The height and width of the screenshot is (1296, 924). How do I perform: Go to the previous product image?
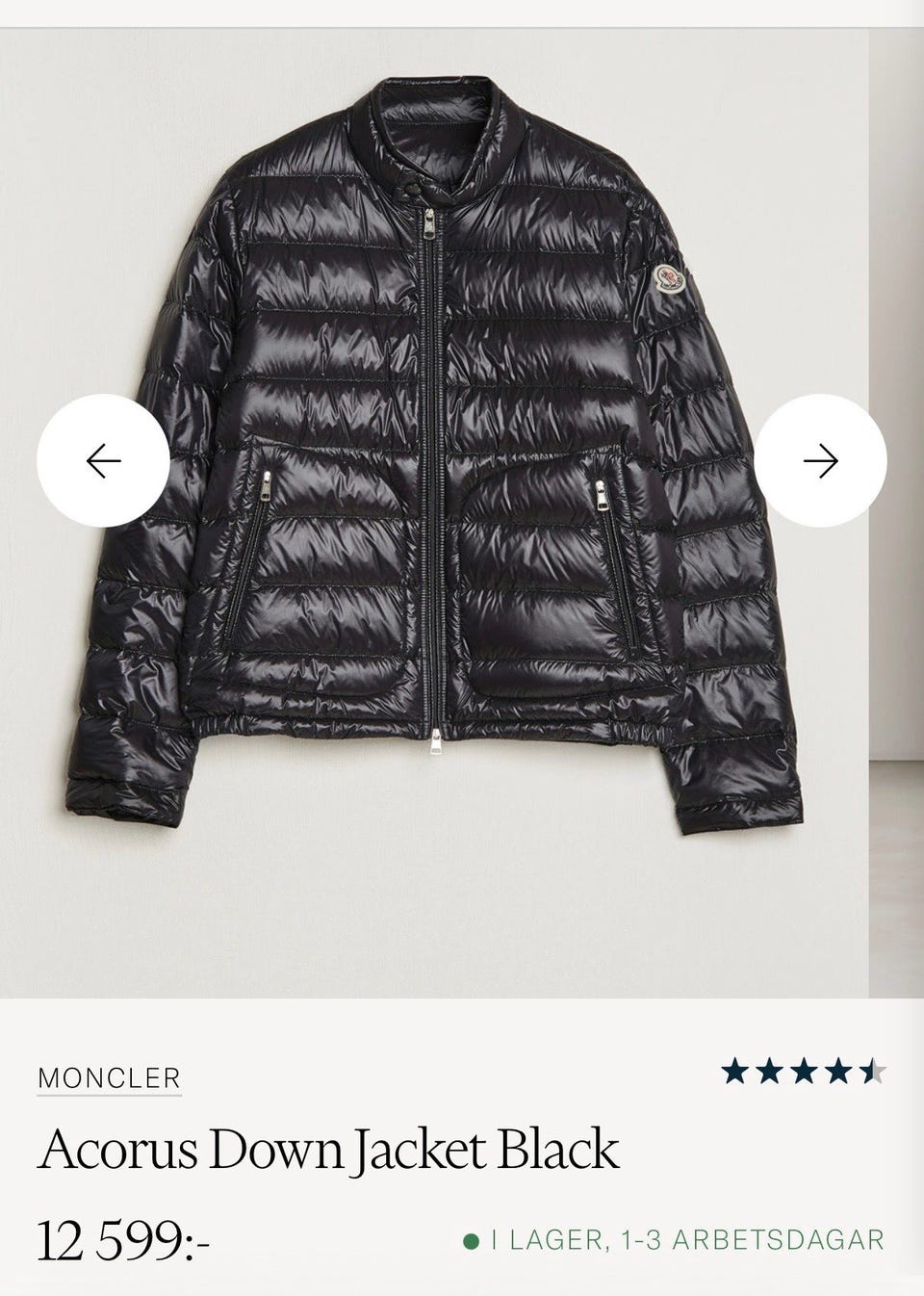[103, 461]
